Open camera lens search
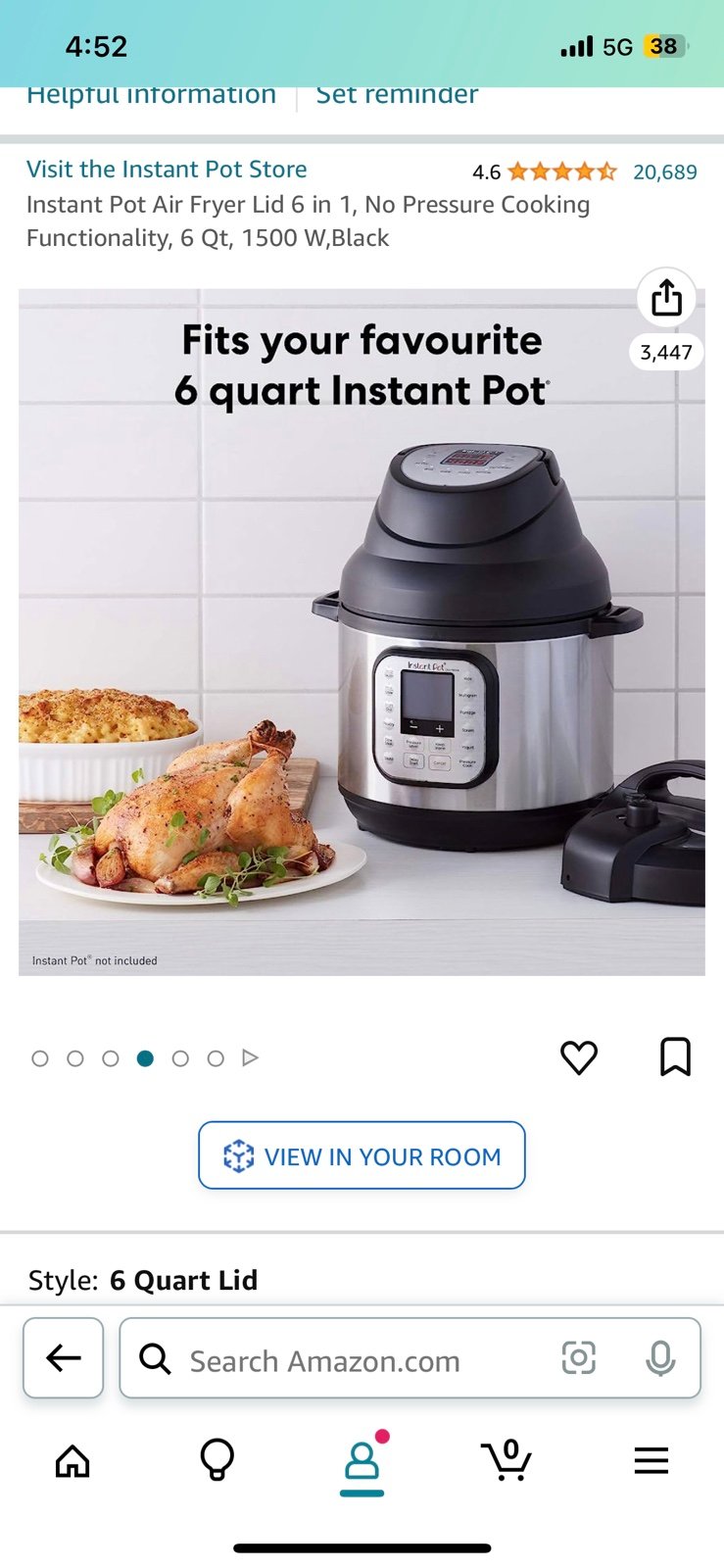Viewport: 724px width, 1568px height. coord(578,1358)
